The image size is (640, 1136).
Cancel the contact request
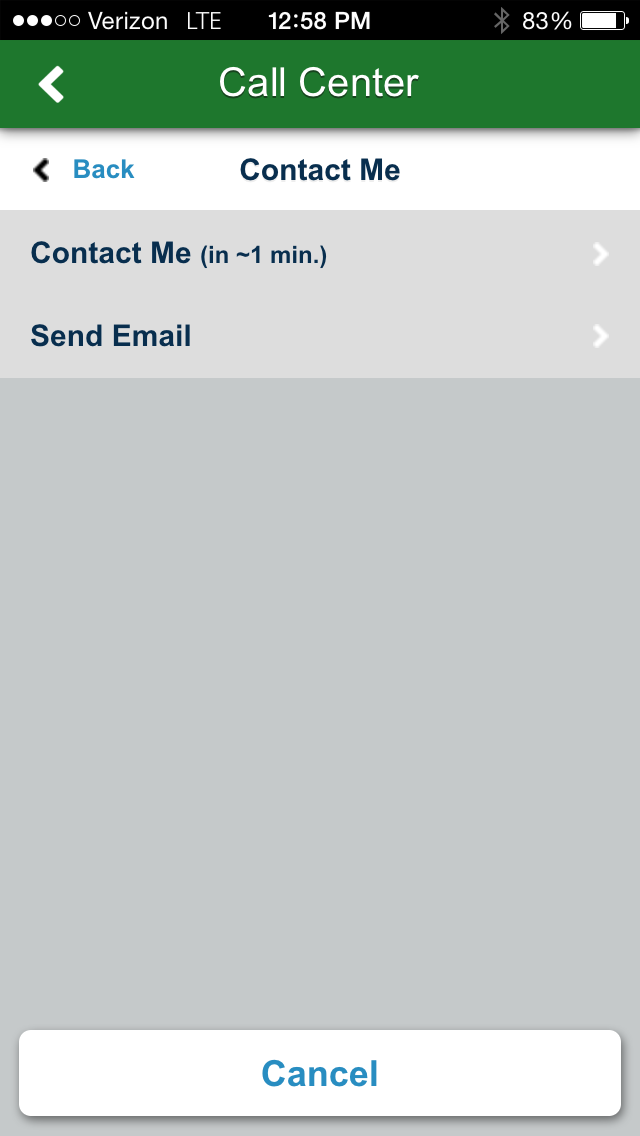pos(319,1073)
